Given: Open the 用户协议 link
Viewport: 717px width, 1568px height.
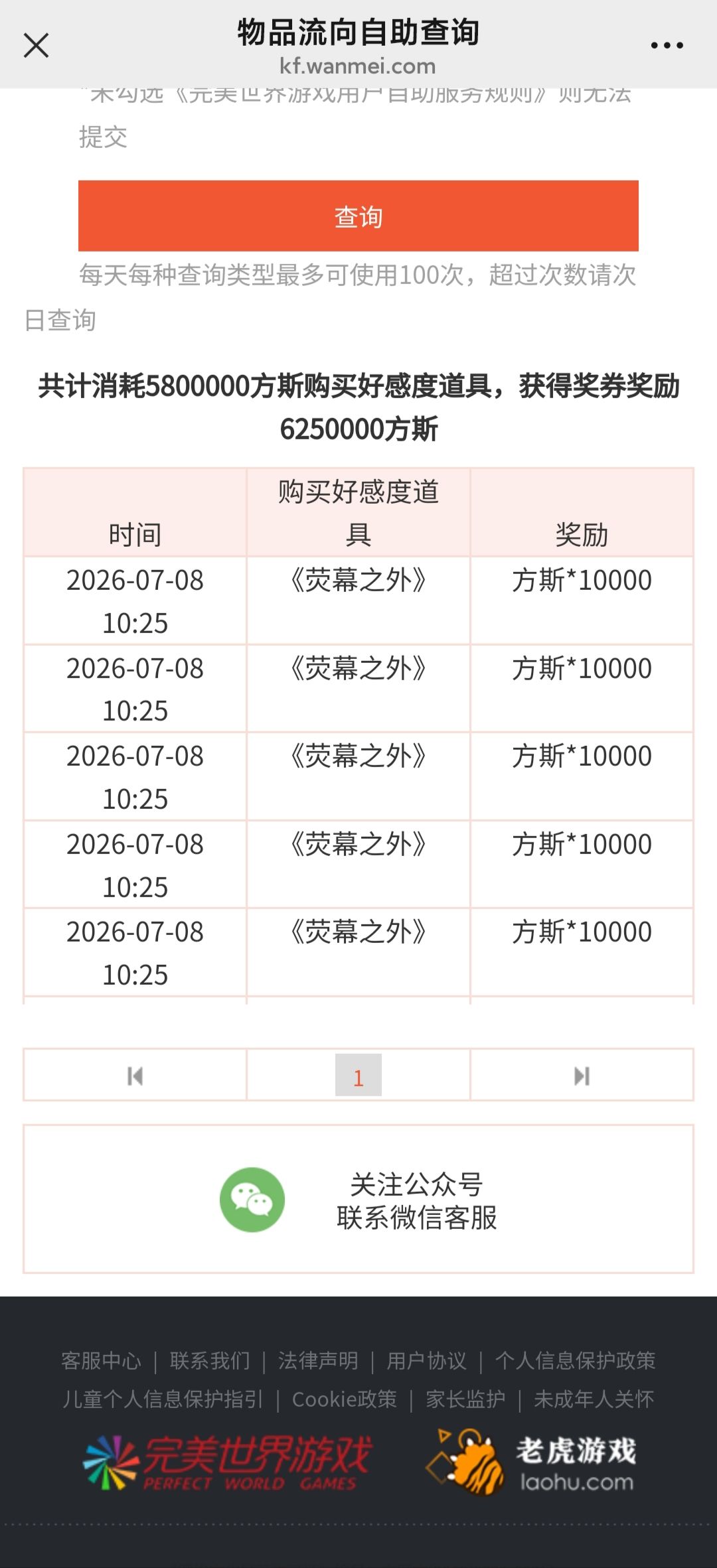Looking at the screenshot, I should coord(426,1361).
